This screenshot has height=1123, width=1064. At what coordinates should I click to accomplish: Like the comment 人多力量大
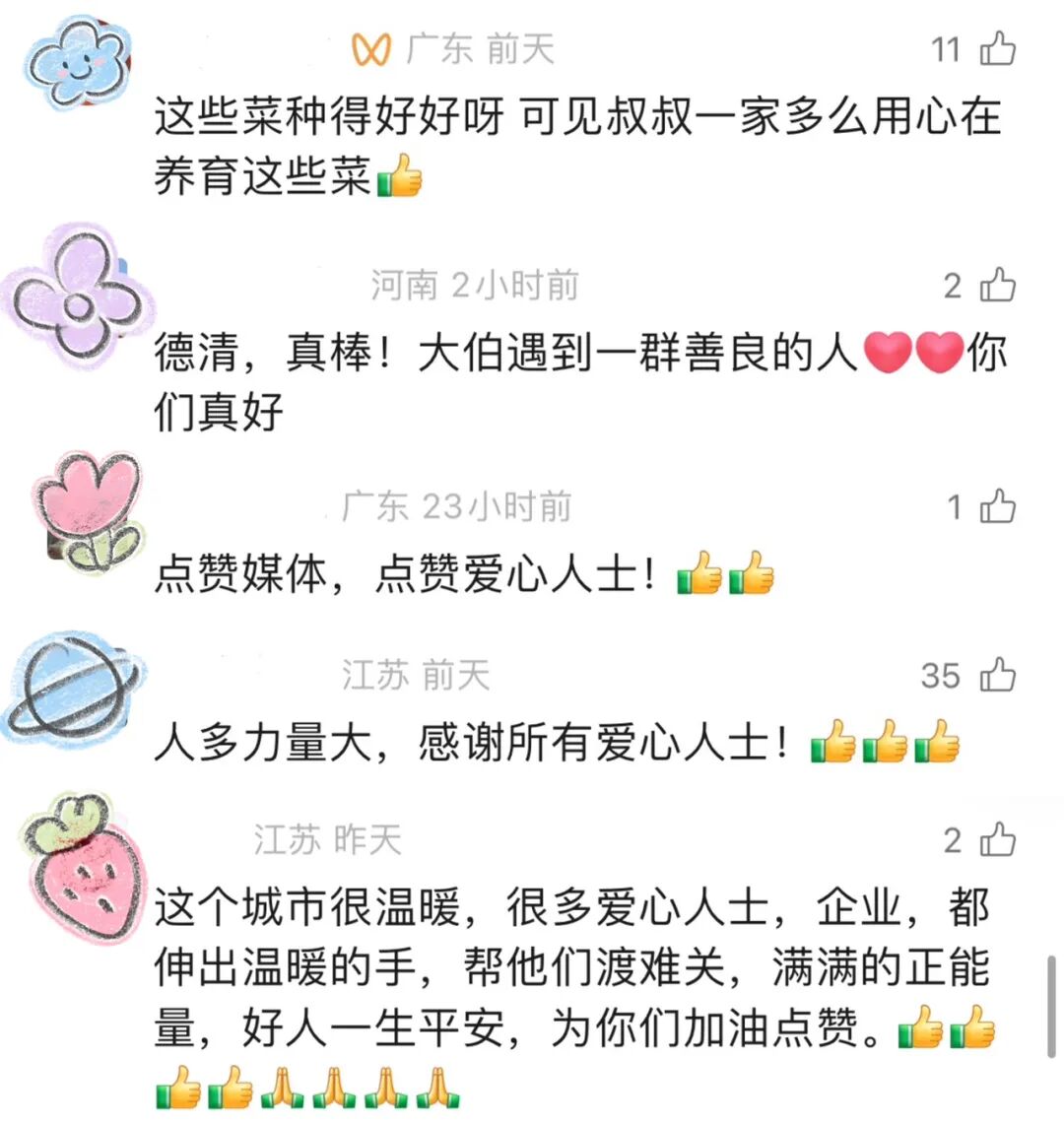coord(997,676)
